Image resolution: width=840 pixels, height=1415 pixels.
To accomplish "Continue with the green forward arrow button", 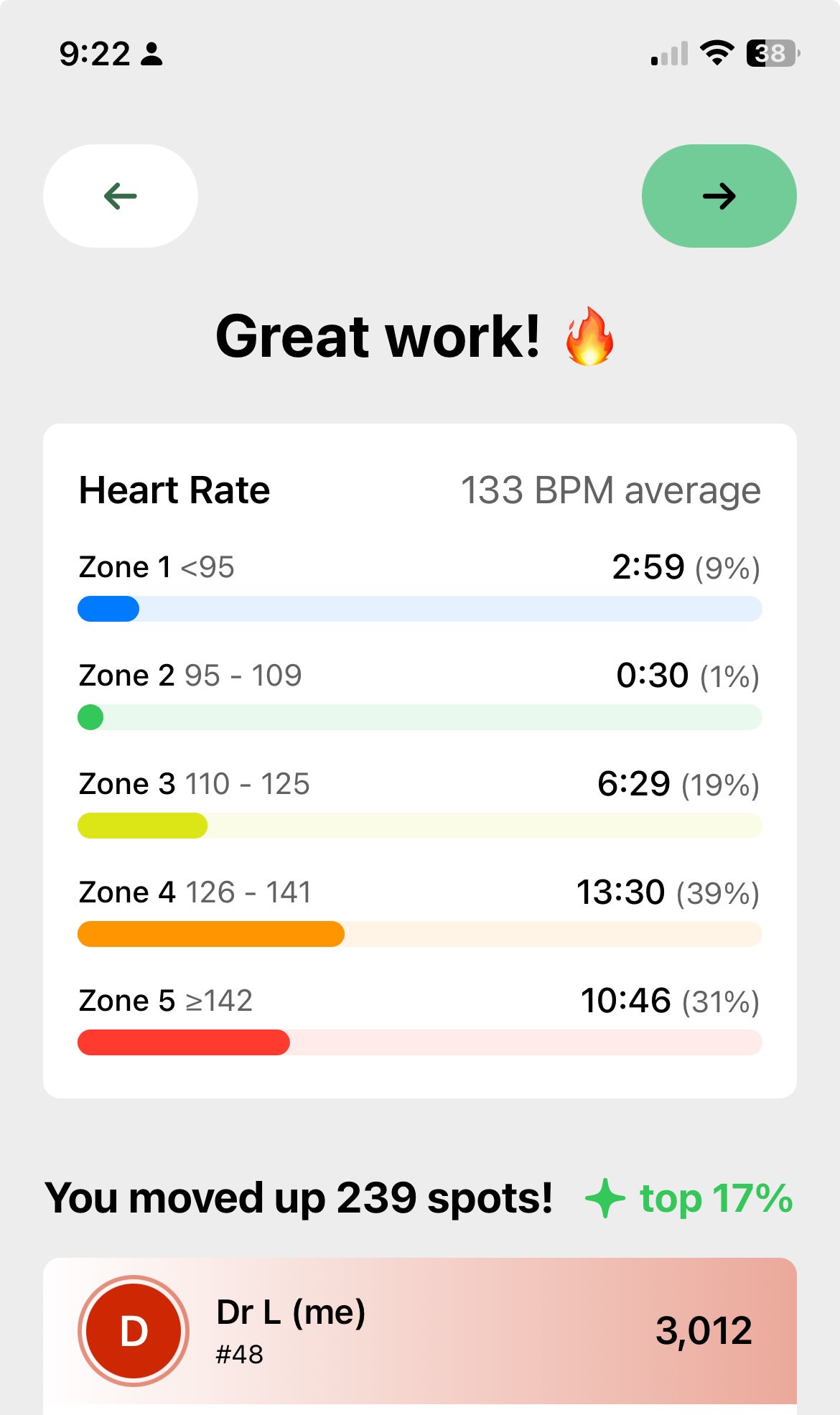I will tap(719, 196).
